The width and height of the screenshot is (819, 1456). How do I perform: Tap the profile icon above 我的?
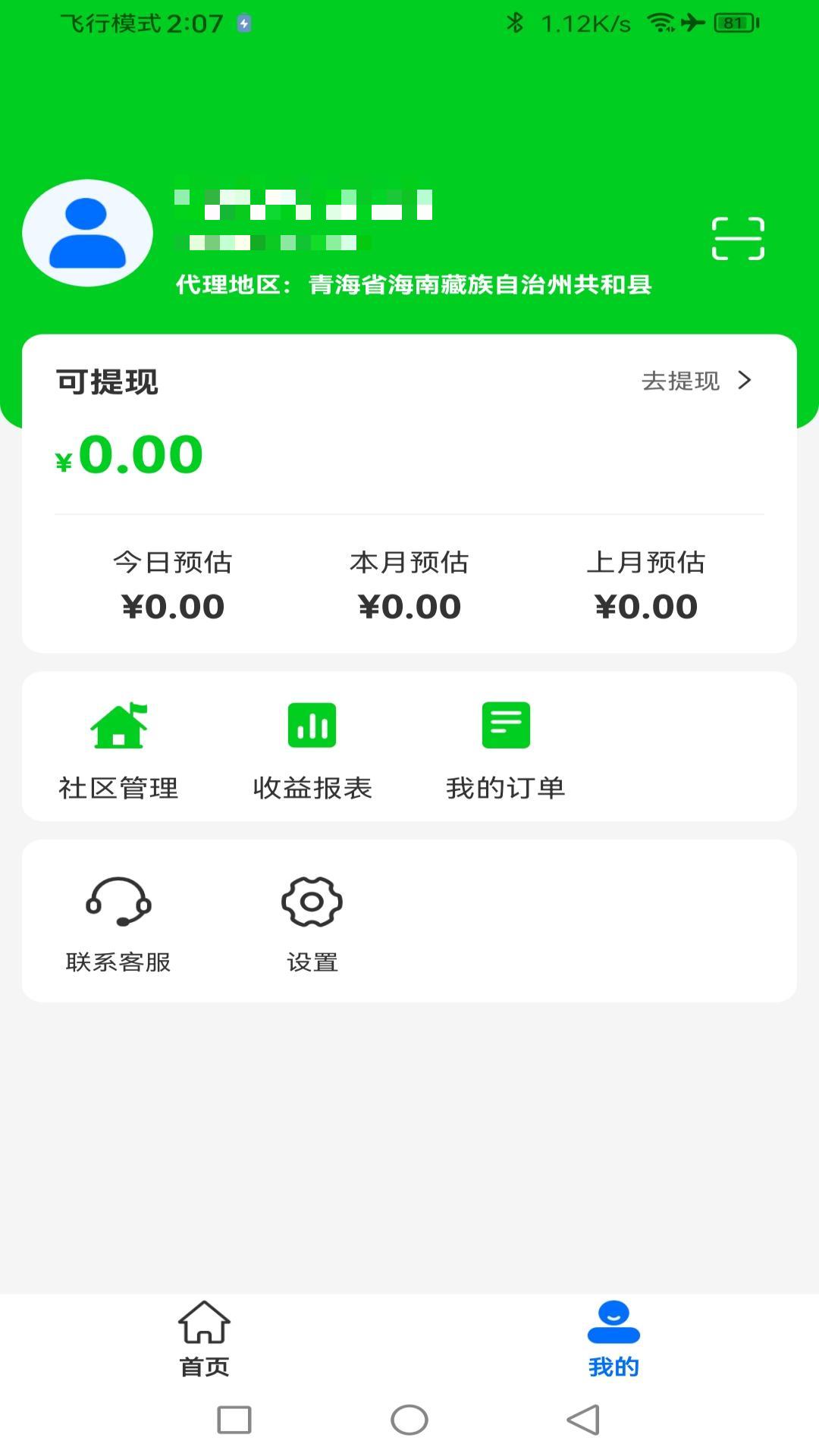[x=614, y=1323]
